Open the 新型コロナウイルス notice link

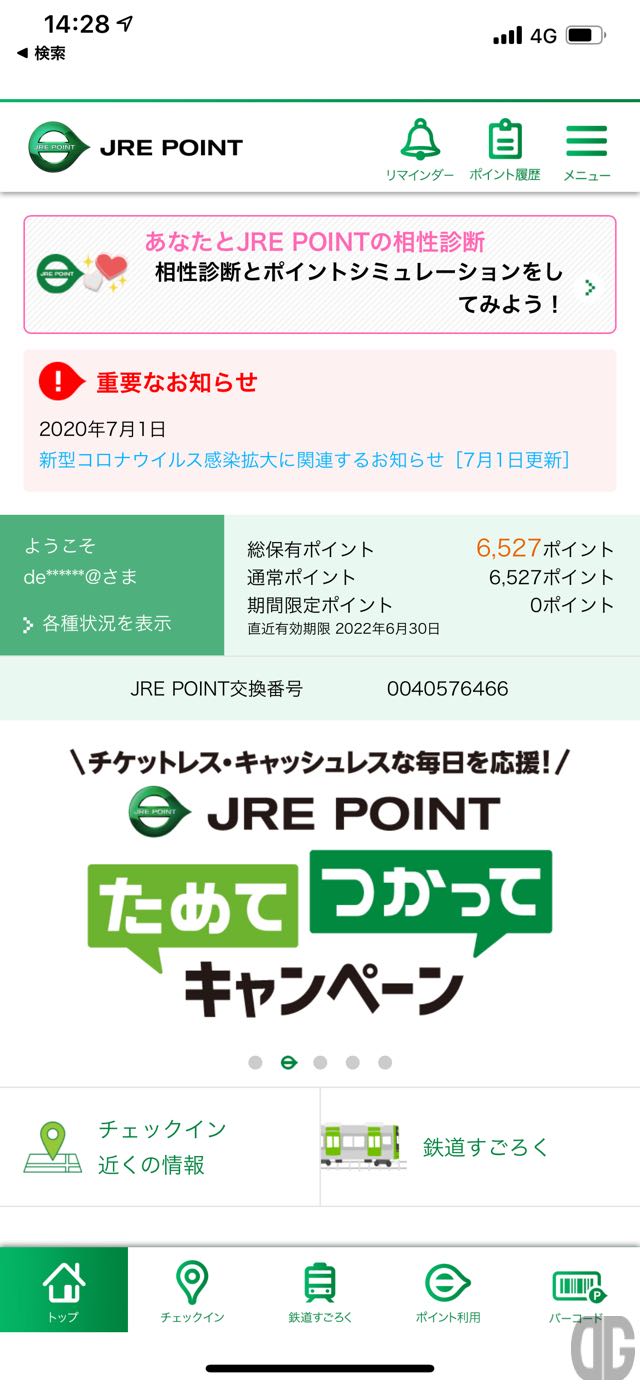click(x=304, y=460)
